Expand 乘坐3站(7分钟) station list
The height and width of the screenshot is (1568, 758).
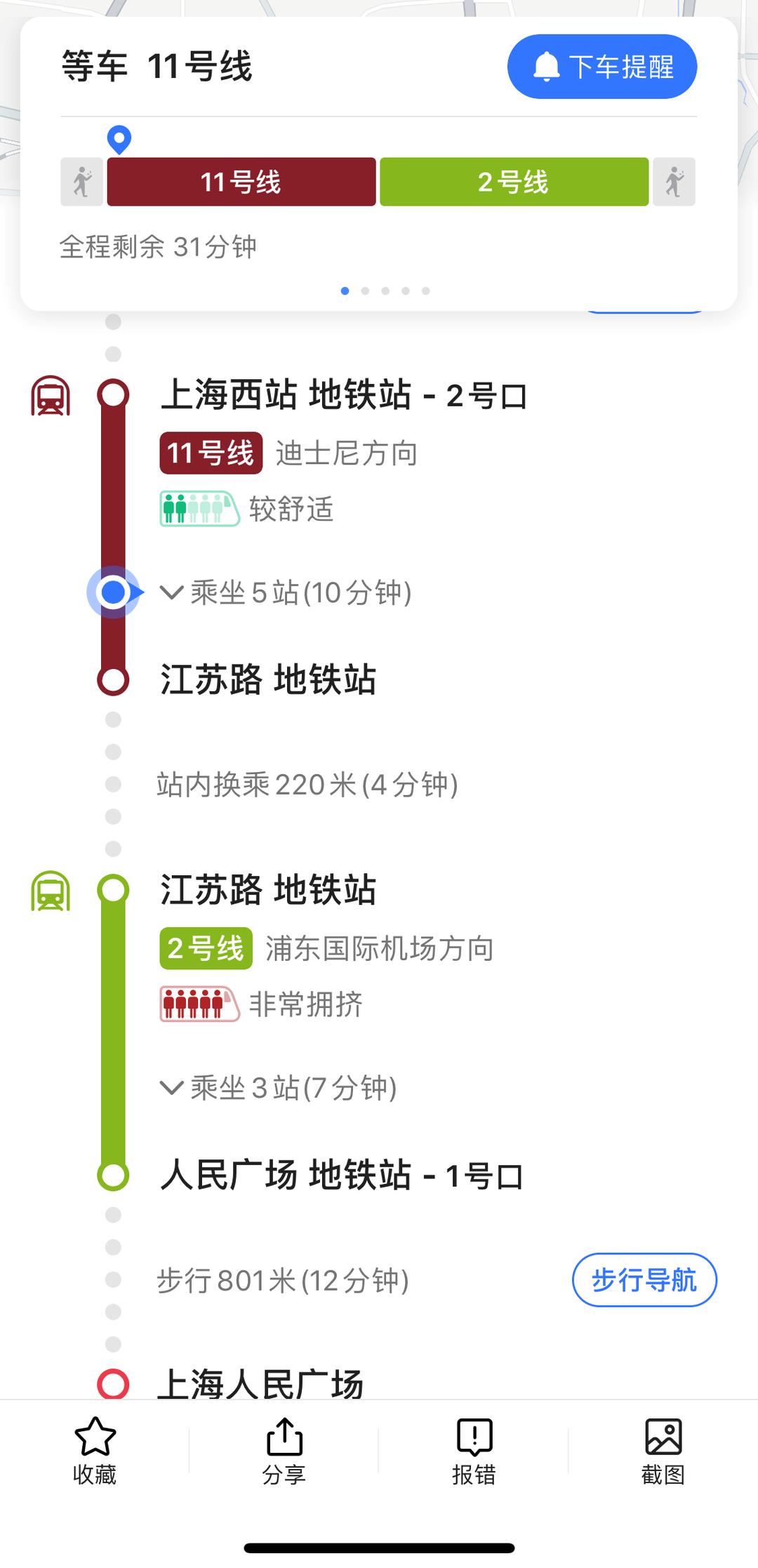[279, 1089]
